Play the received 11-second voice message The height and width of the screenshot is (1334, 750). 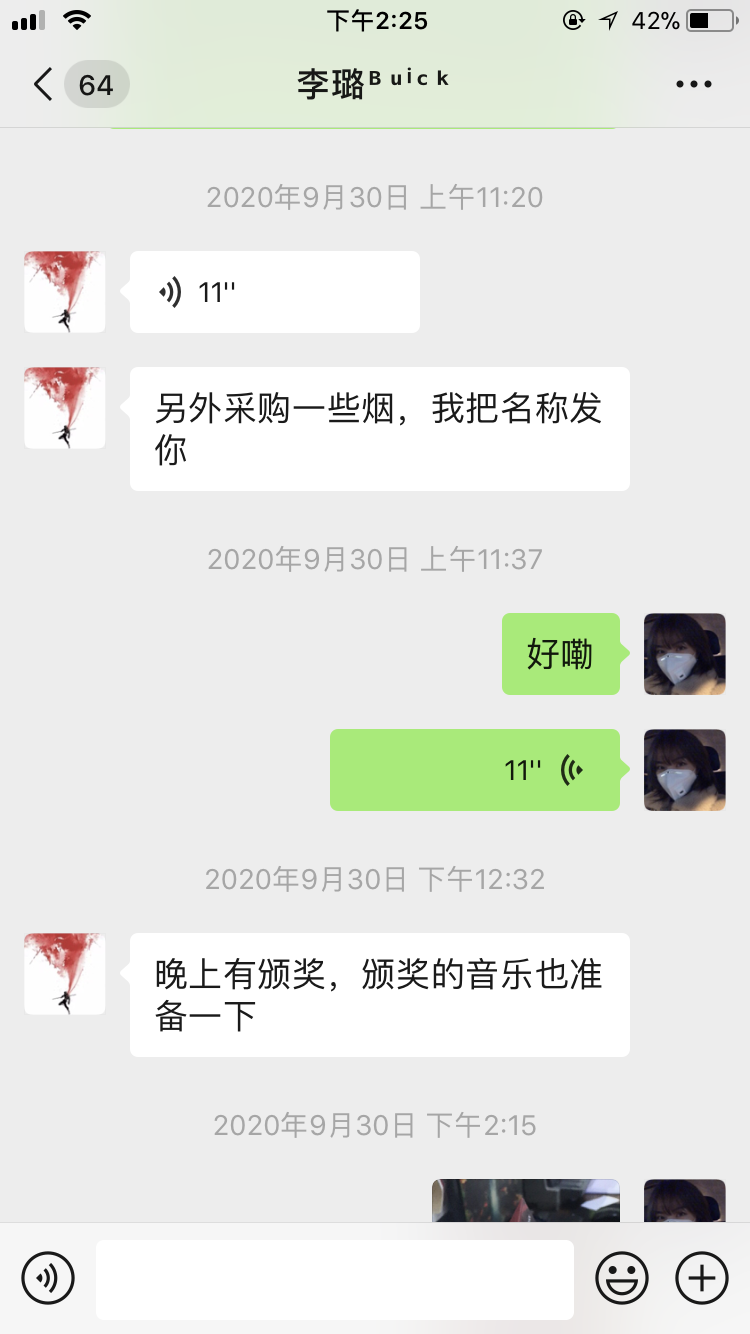274,292
